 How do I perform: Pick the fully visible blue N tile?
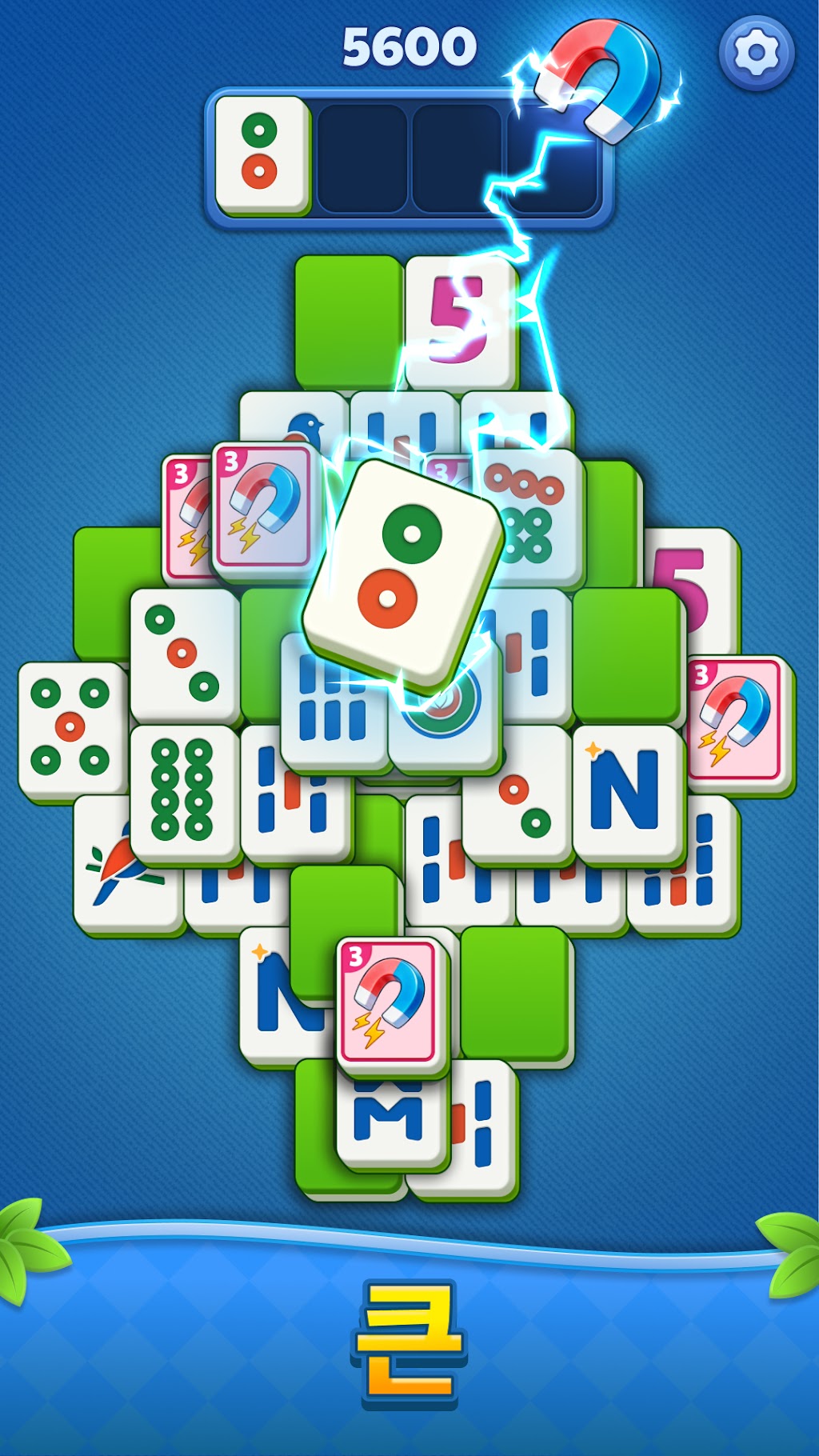coord(629,794)
